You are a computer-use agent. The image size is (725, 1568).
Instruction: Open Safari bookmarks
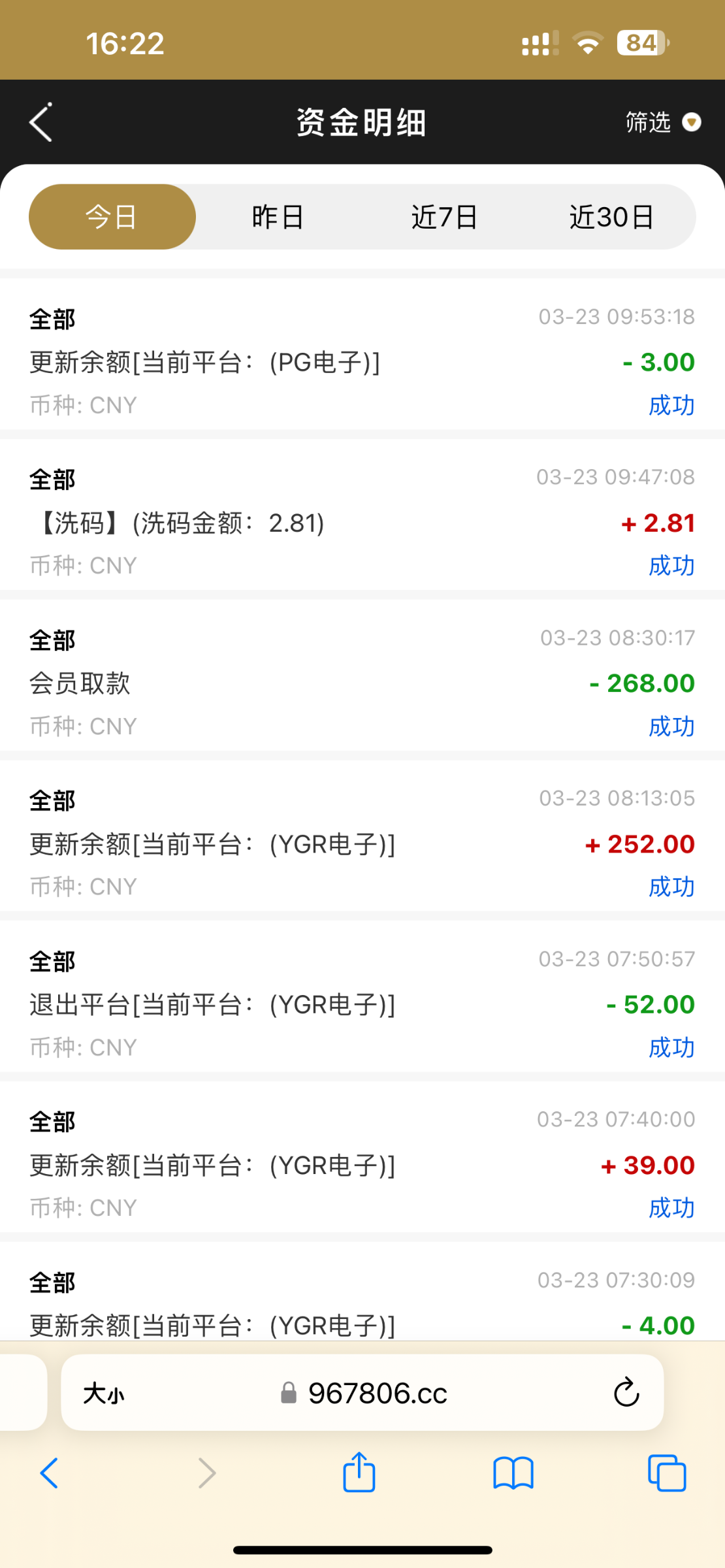click(x=513, y=1473)
